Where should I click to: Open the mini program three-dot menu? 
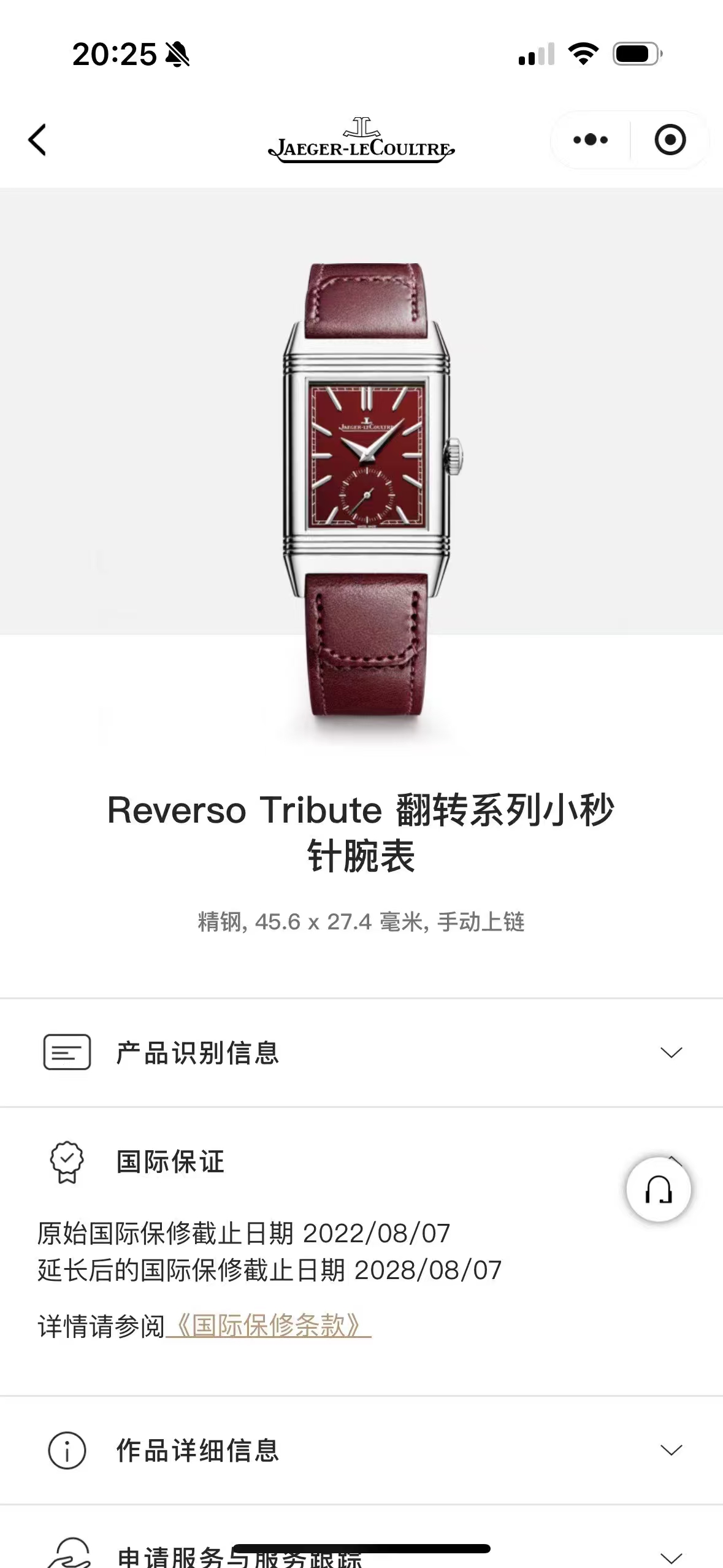(x=590, y=140)
